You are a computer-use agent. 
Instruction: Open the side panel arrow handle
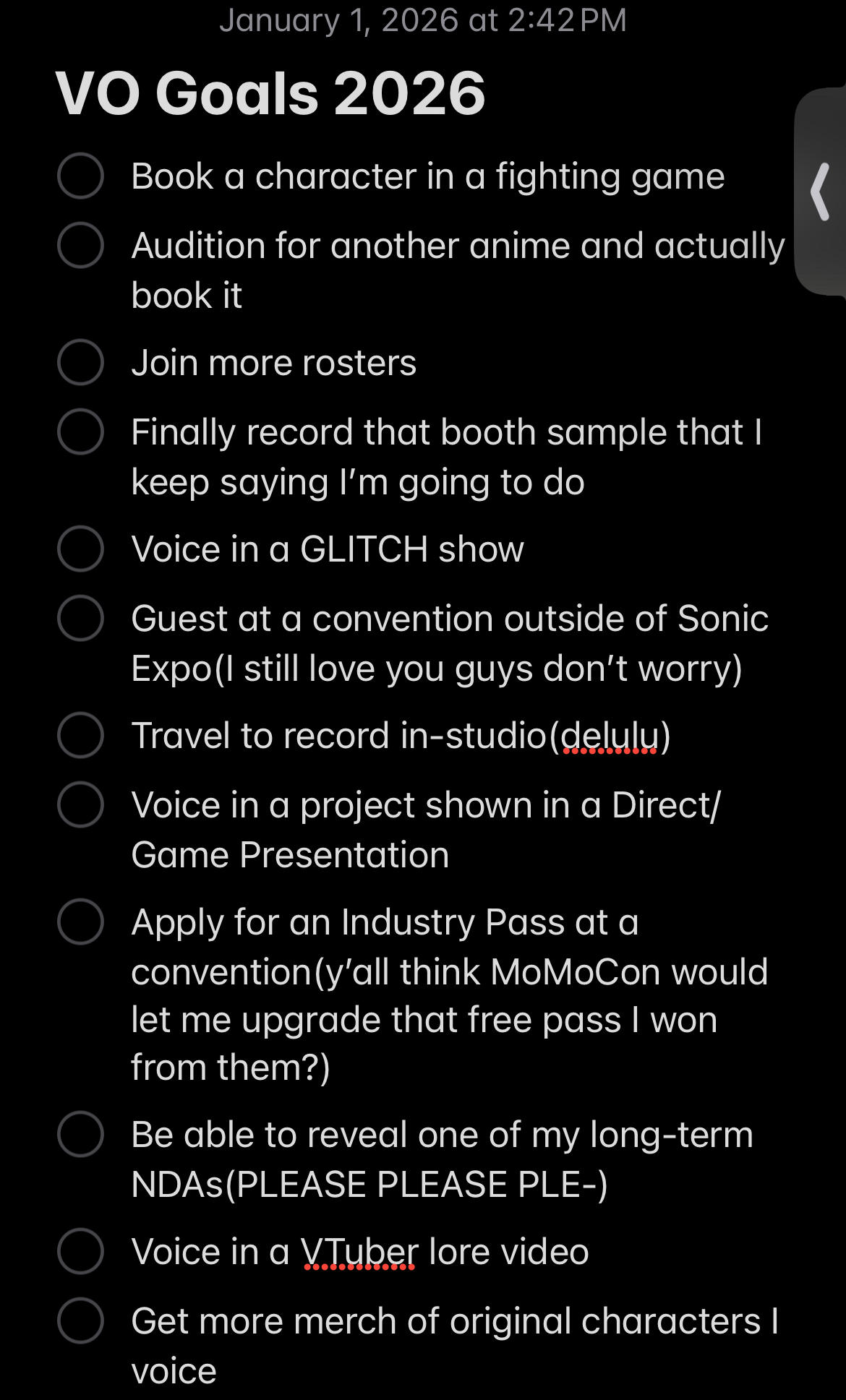click(821, 192)
